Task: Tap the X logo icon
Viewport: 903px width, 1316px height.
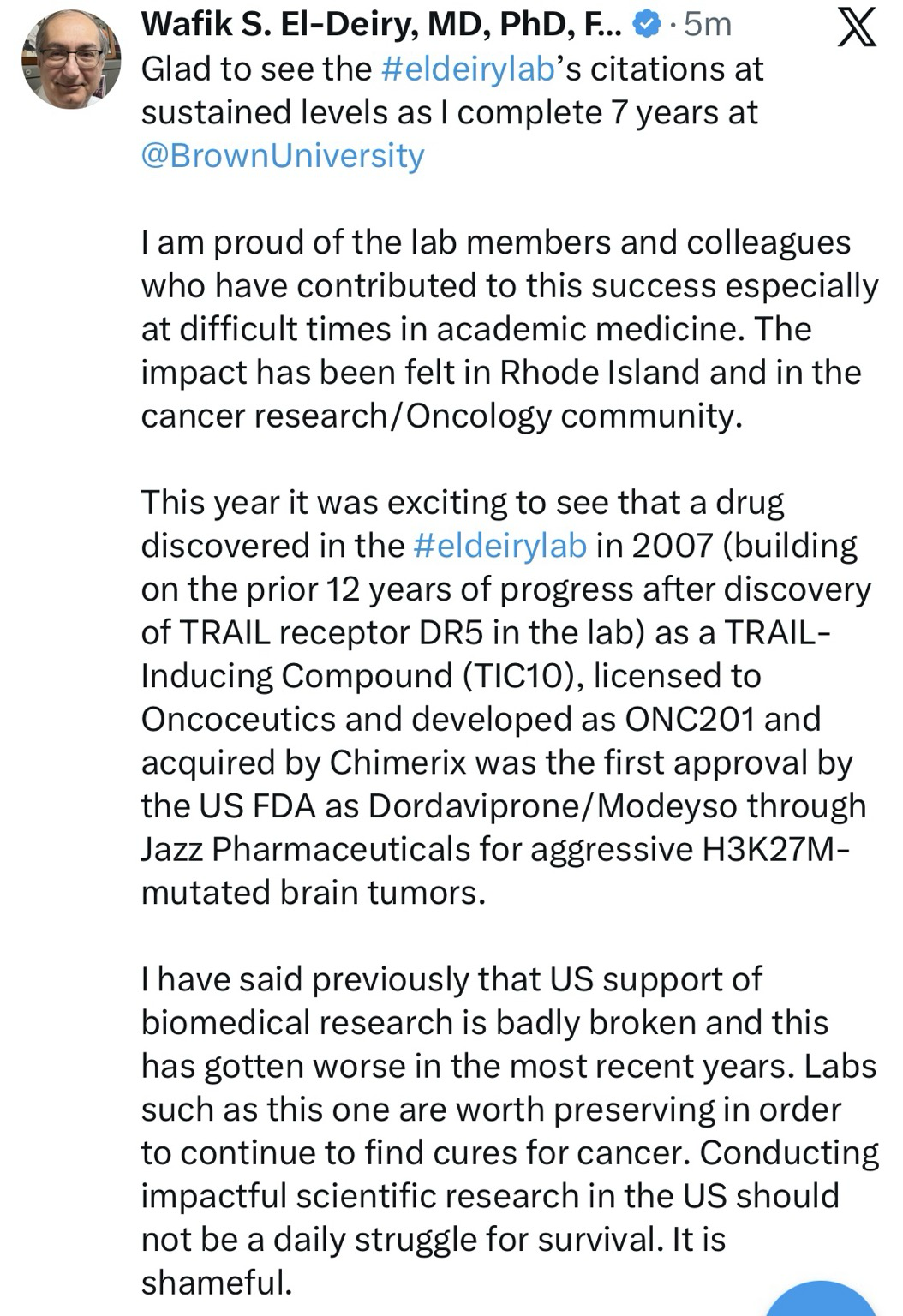Action: pyautogui.click(x=856, y=26)
